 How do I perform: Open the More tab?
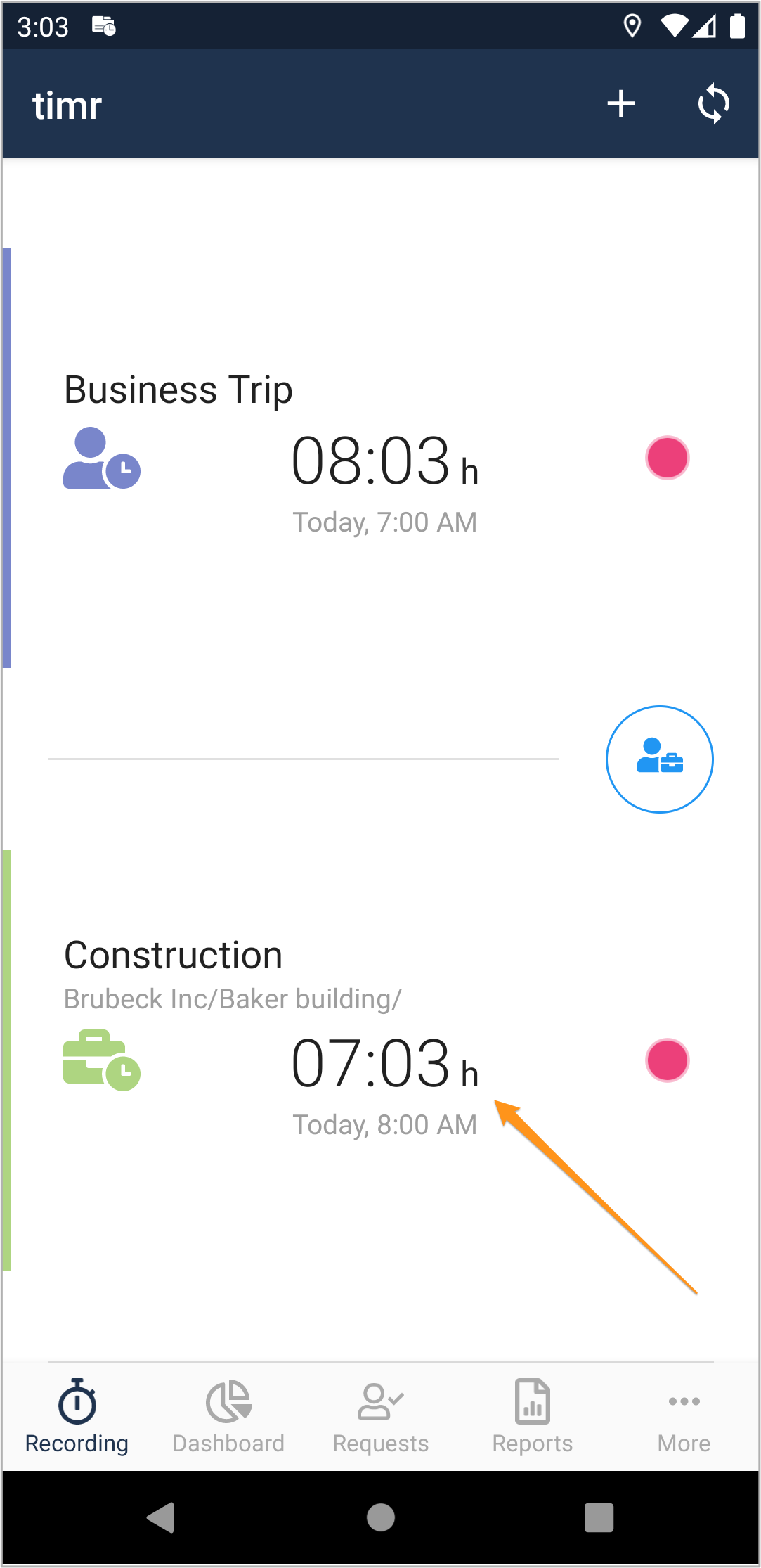(684, 1417)
